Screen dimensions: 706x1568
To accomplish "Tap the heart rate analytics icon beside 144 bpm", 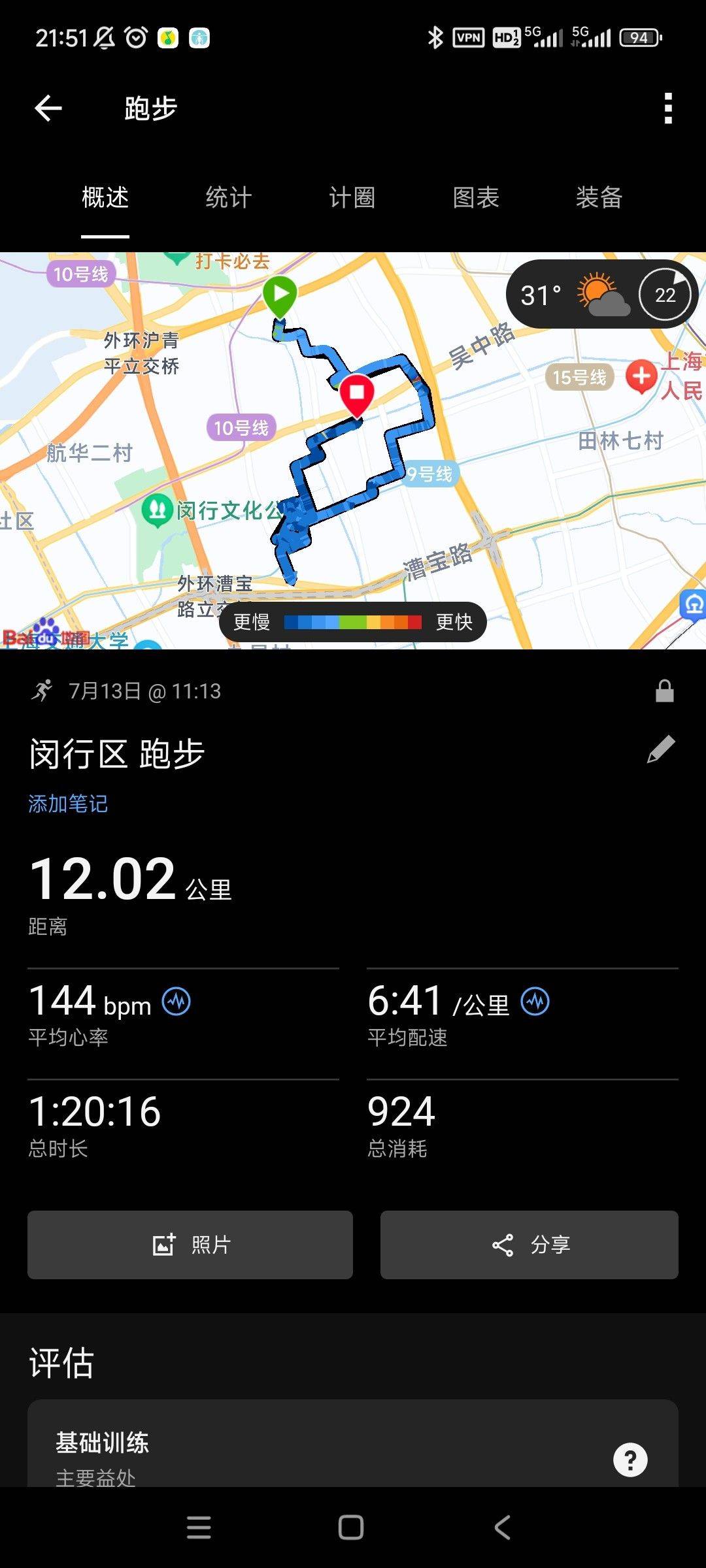I will [178, 998].
